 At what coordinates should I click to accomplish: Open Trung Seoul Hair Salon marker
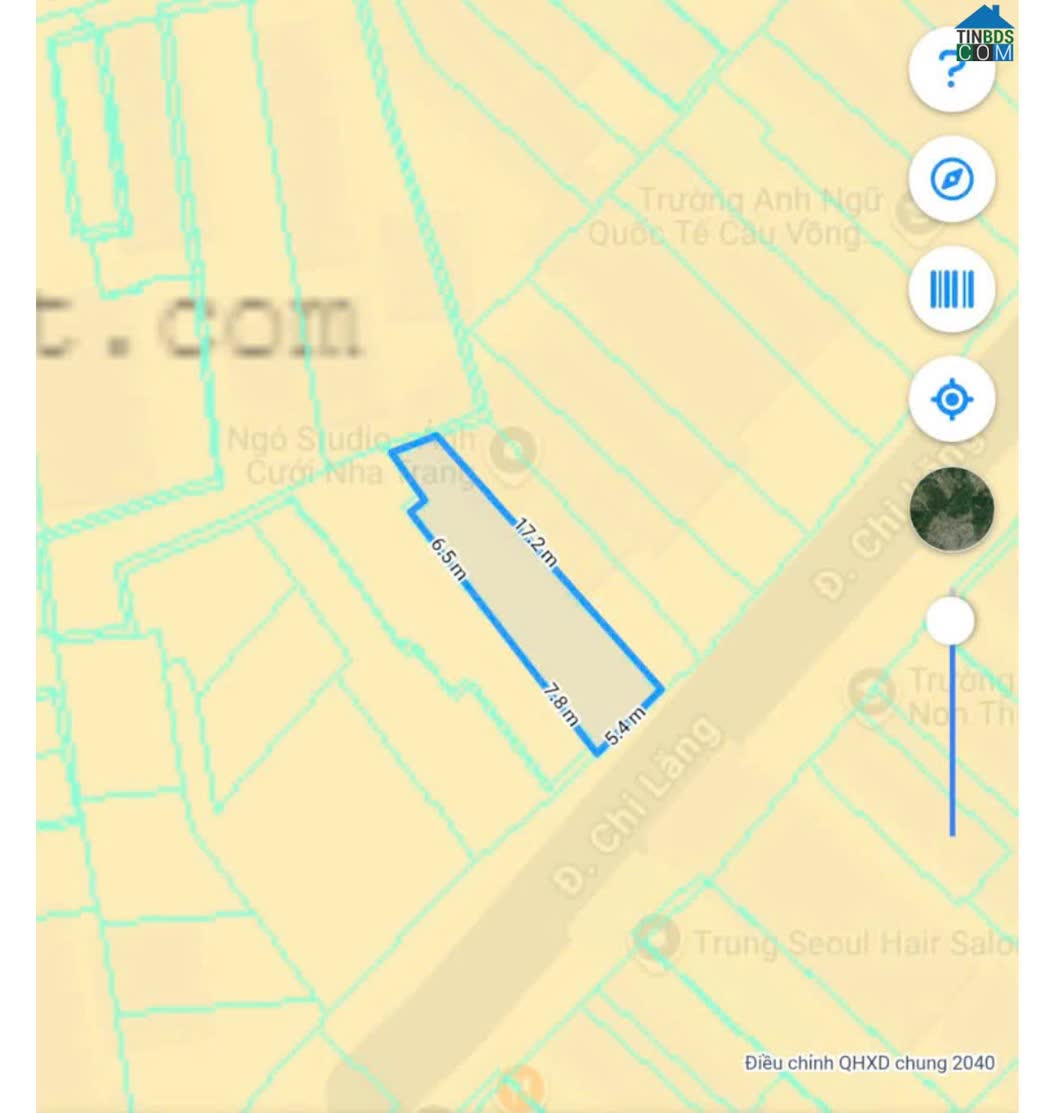click(655, 941)
